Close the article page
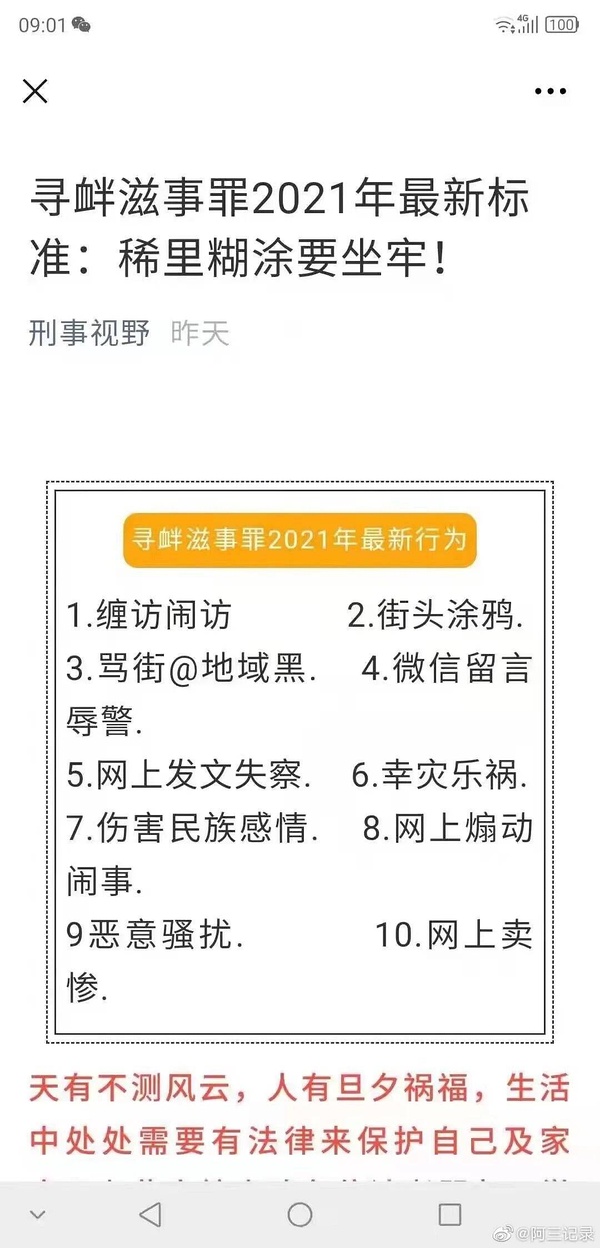600x1248 pixels. (x=35, y=92)
